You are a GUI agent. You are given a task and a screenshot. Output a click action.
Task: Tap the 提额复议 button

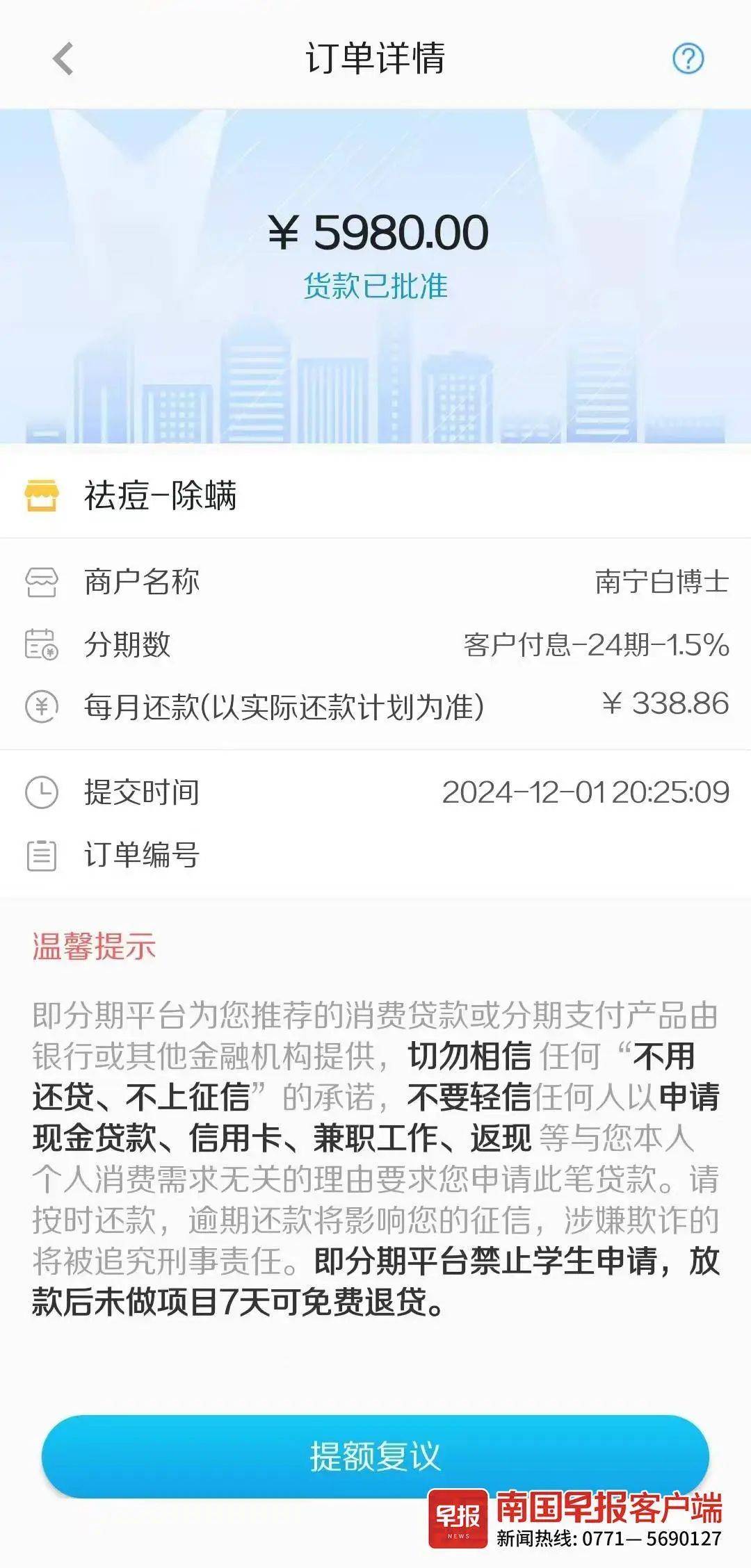(x=375, y=1455)
